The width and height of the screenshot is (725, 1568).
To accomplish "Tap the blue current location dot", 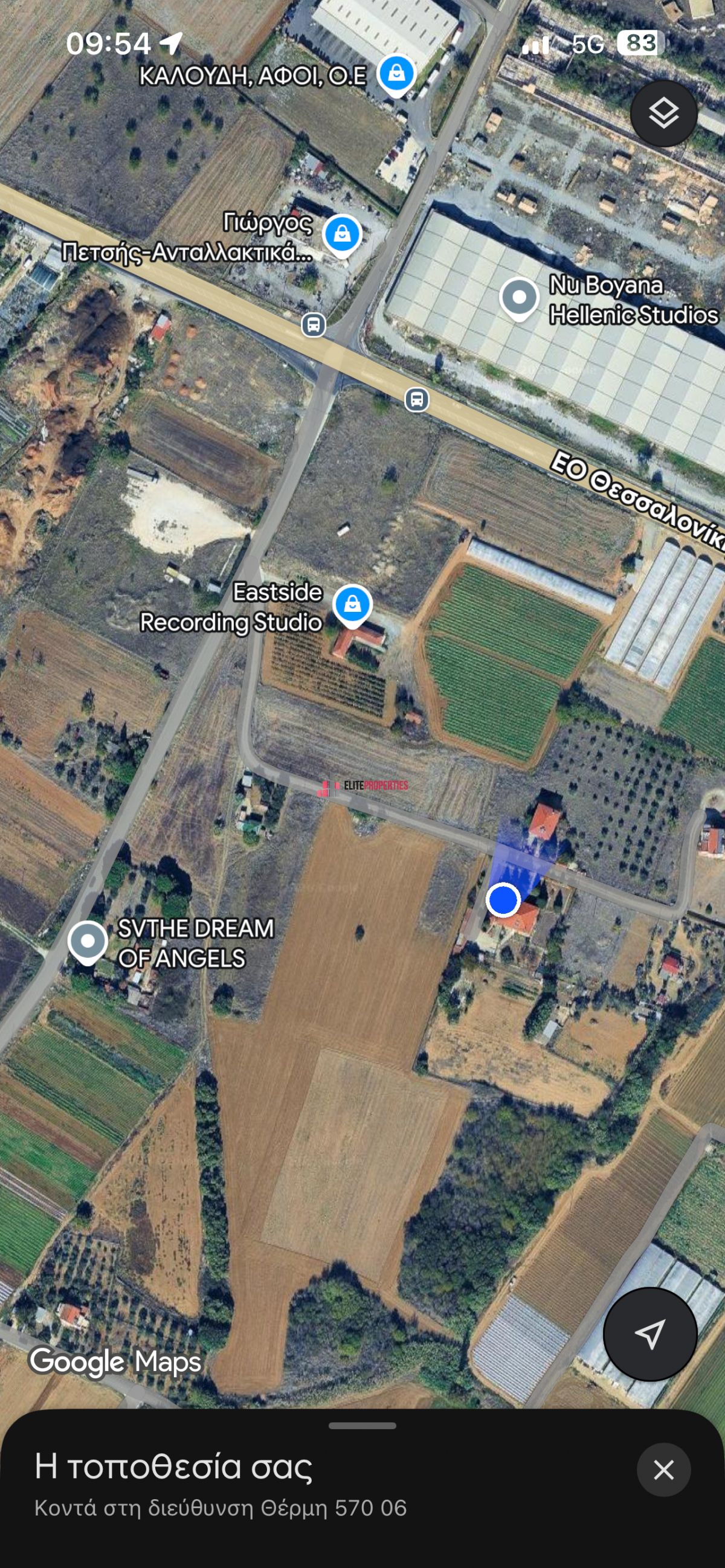I will click(x=503, y=899).
